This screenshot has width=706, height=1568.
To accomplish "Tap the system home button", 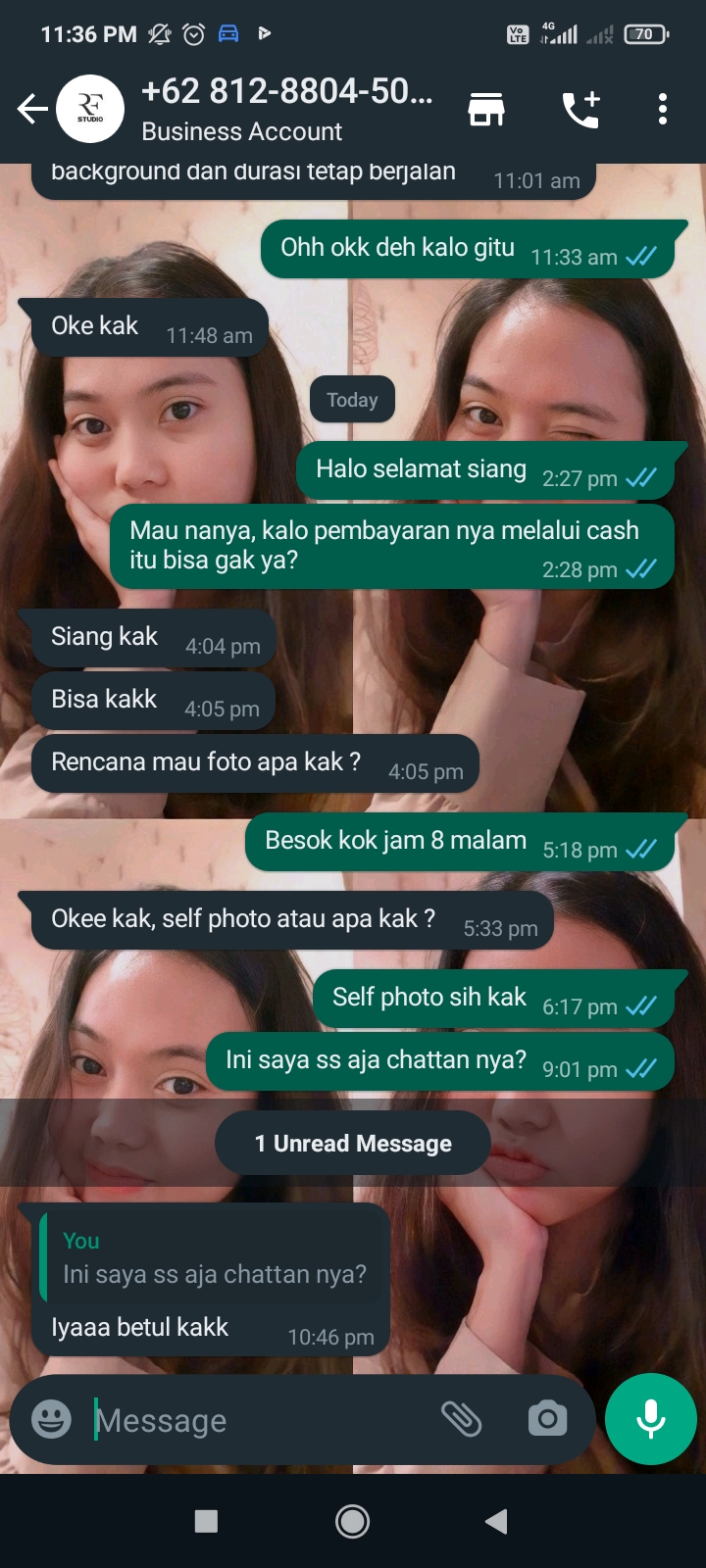I will 353,1521.
